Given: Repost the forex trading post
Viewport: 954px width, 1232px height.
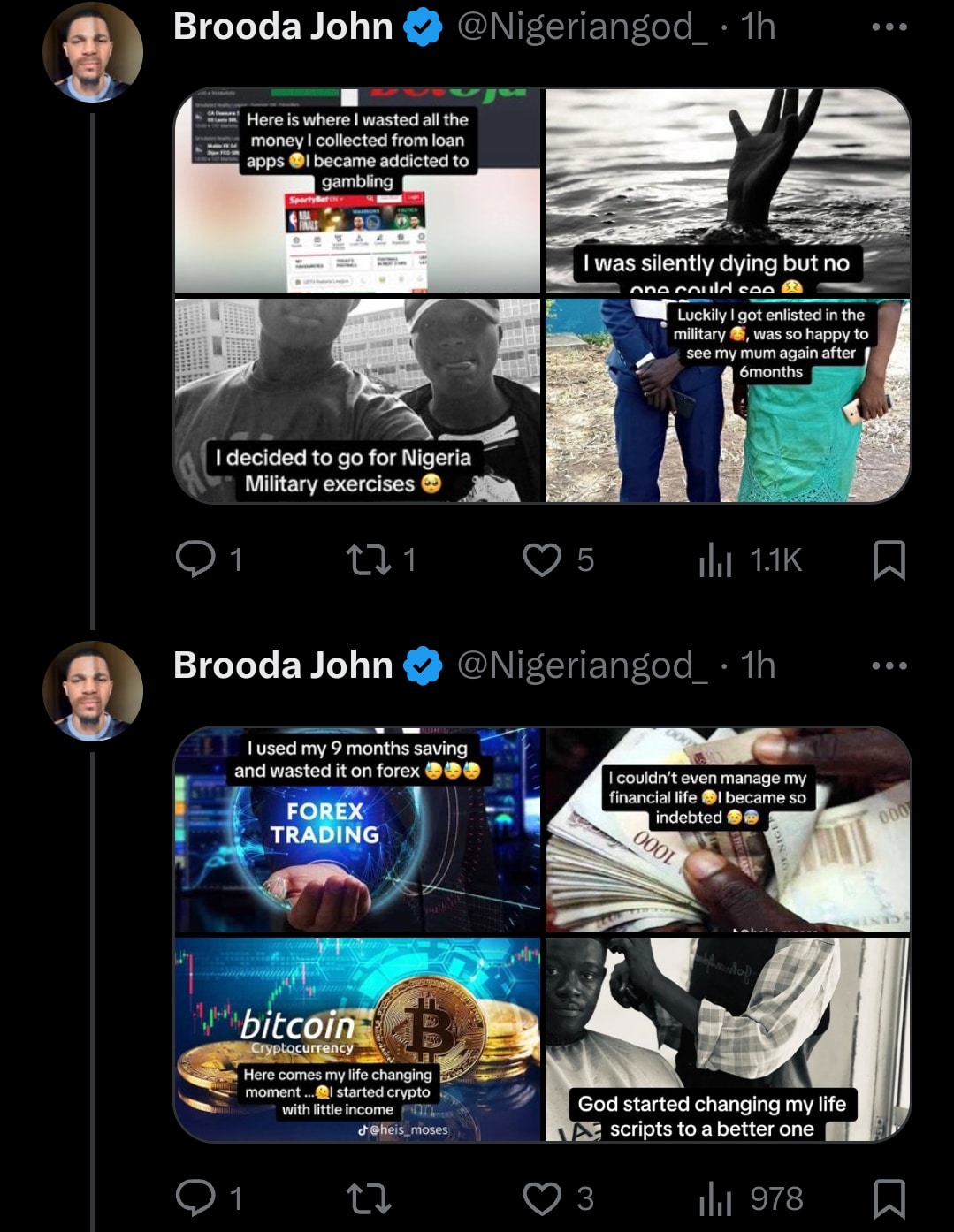Looking at the screenshot, I should click(368, 1198).
